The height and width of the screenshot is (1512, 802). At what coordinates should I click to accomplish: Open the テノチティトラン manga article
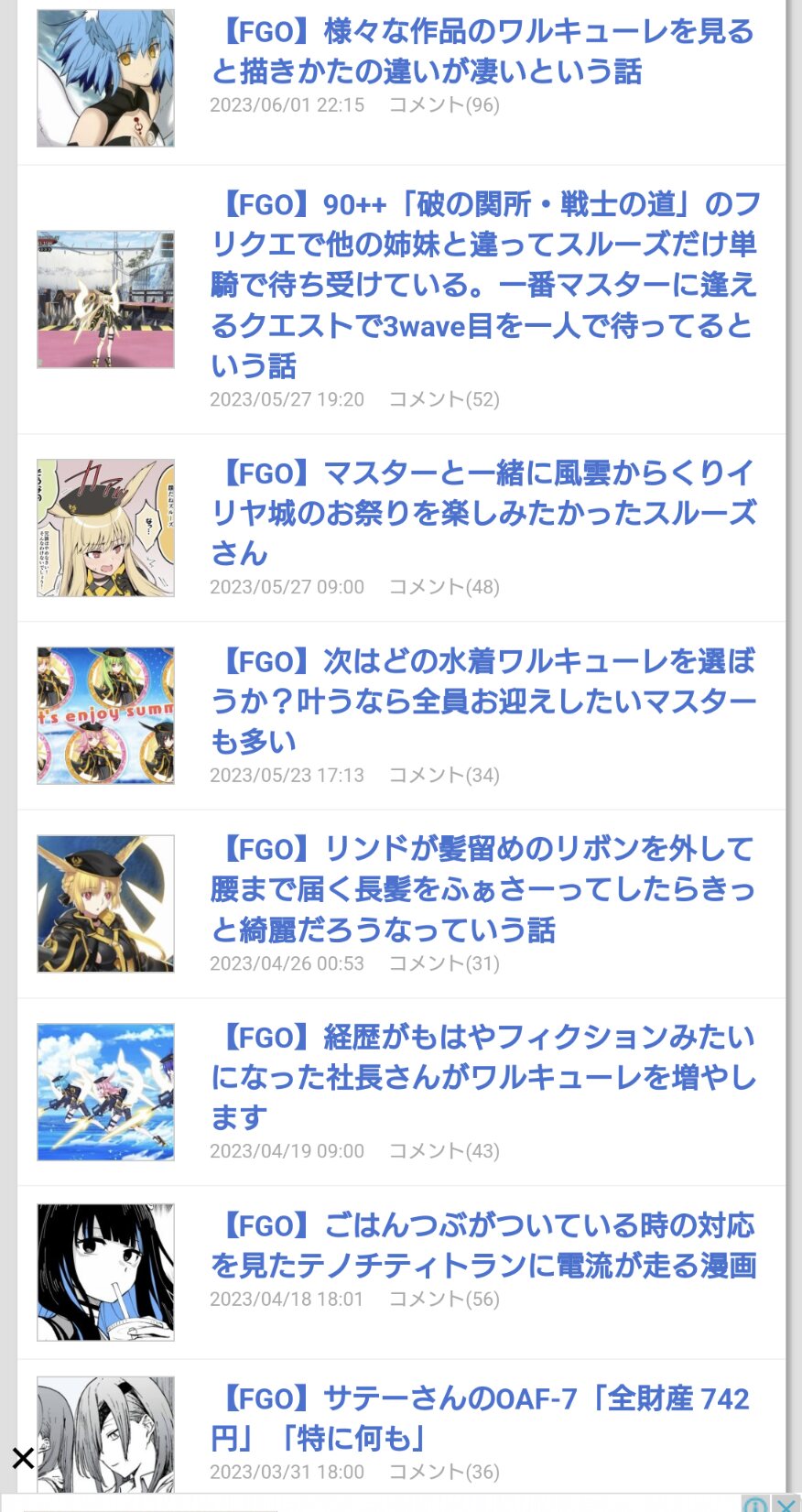coord(483,1245)
